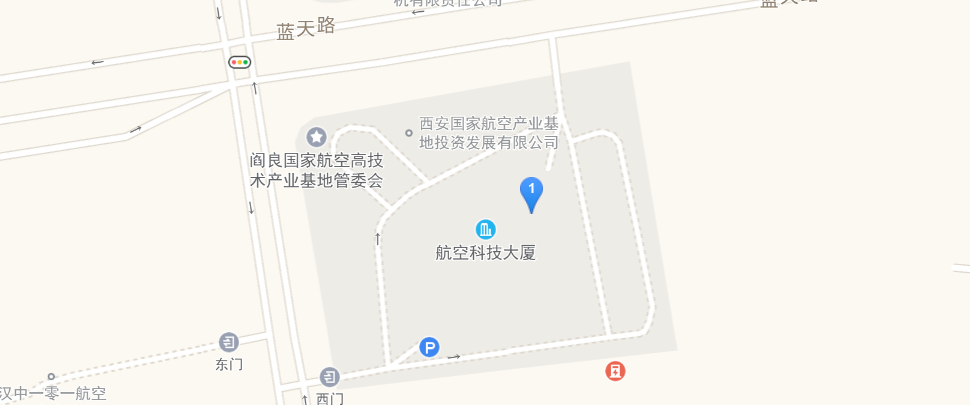
Task: Select the 航空科技大厦 building icon
Action: (485, 229)
